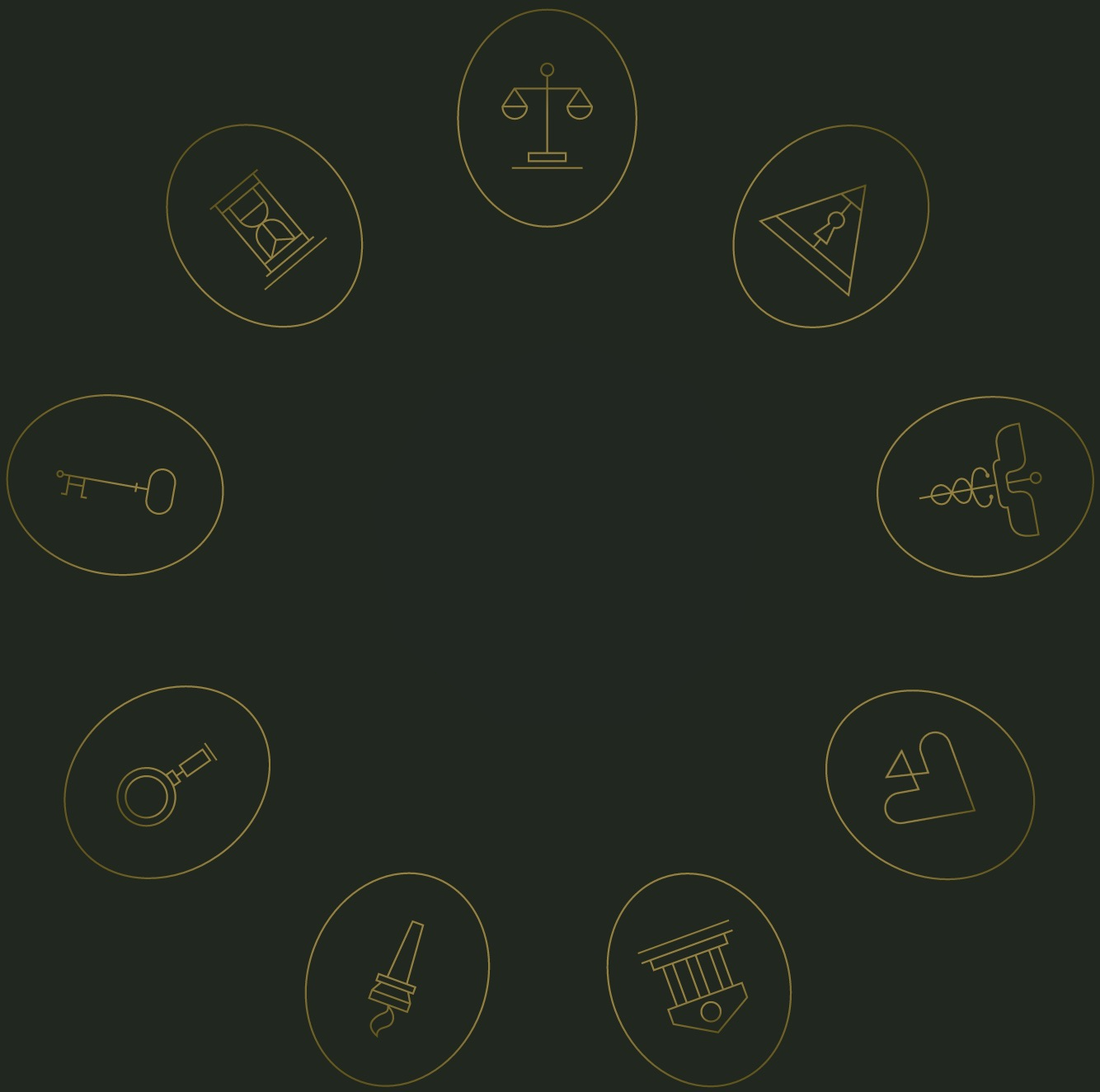Viewport: 1100px width, 1092px height.
Task: Choose the magnifying glass icon
Action: pos(167,783)
